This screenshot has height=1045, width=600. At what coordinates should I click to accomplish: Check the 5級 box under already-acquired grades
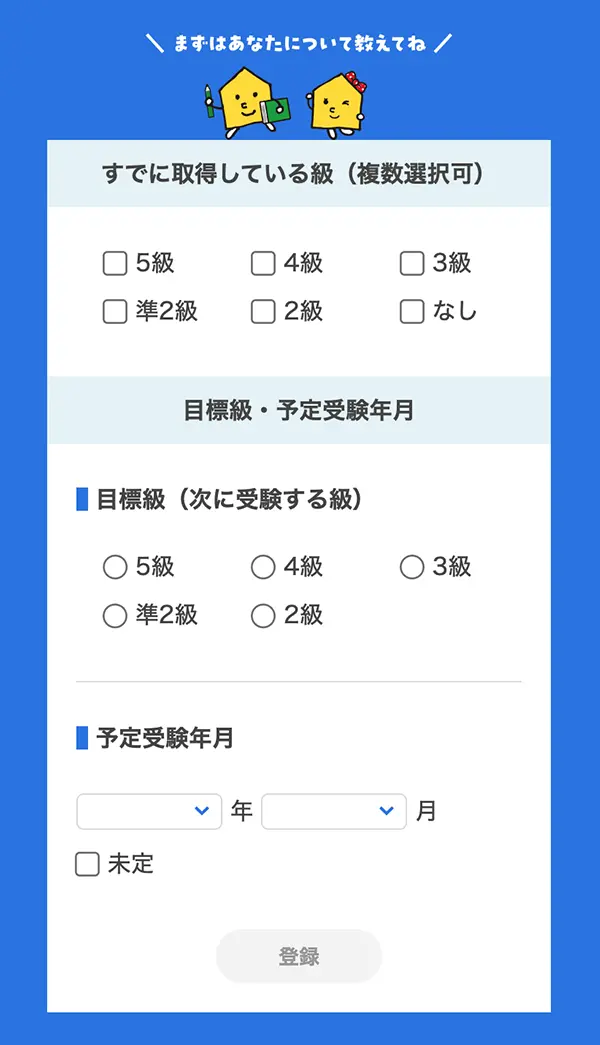coord(115,263)
